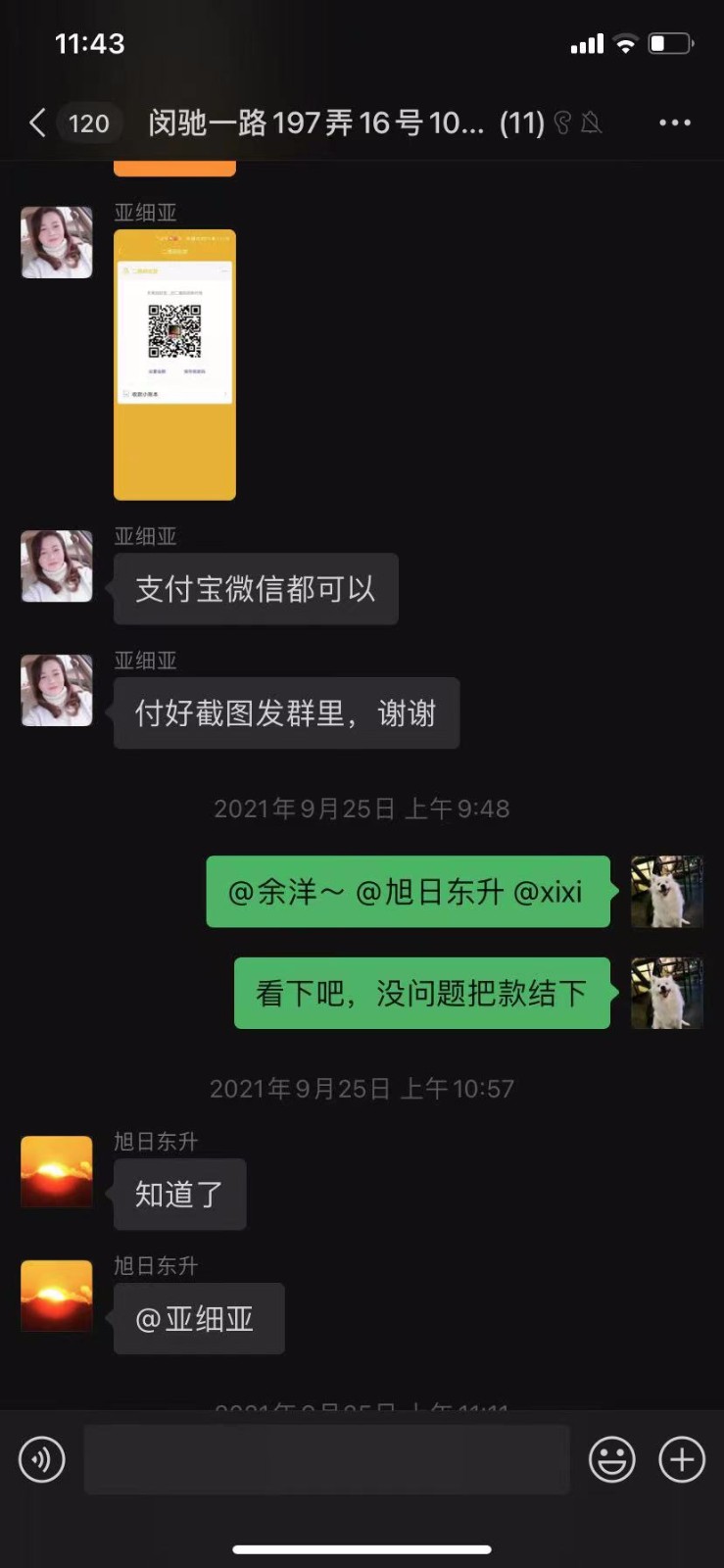
Task: Go back to the chat list
Action: tap(37, 122)
